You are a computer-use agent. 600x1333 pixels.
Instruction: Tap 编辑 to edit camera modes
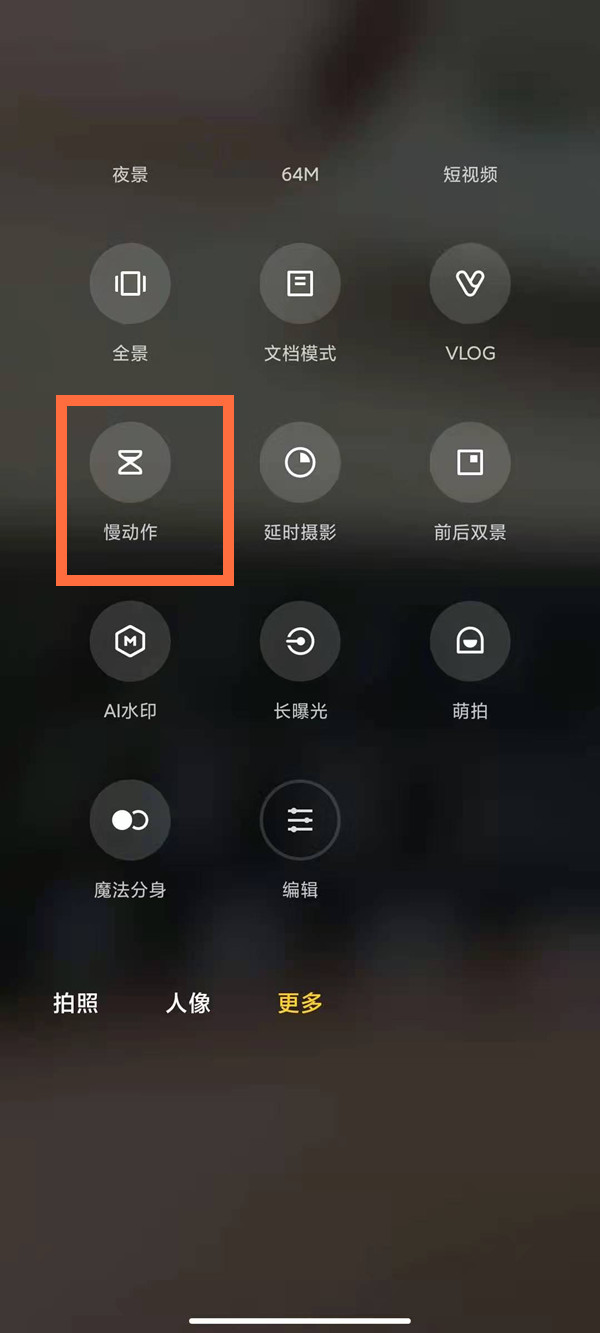(x=300, y=821)
